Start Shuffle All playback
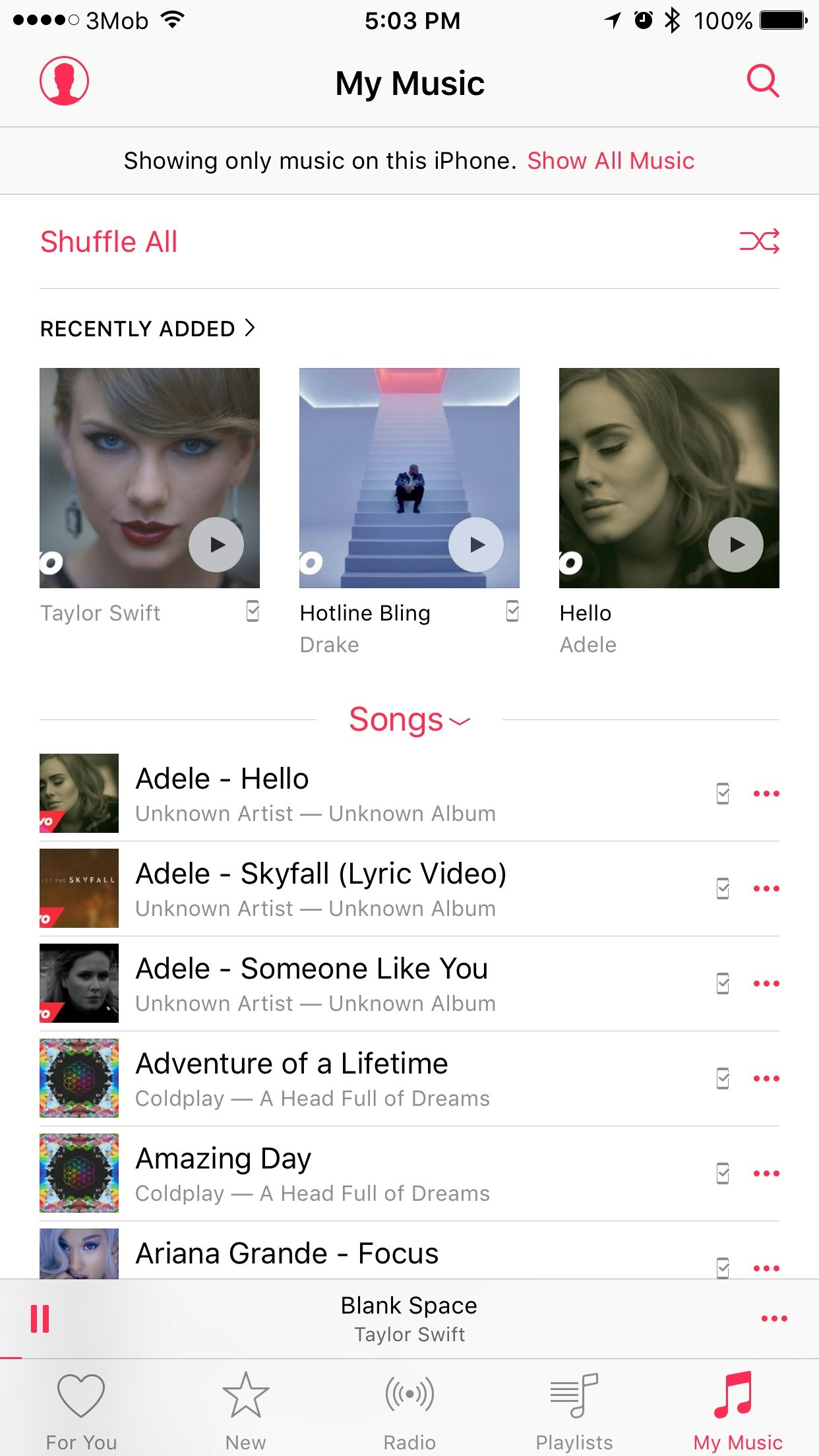Screen dimensions: 819x1456 tap(109, 242)
